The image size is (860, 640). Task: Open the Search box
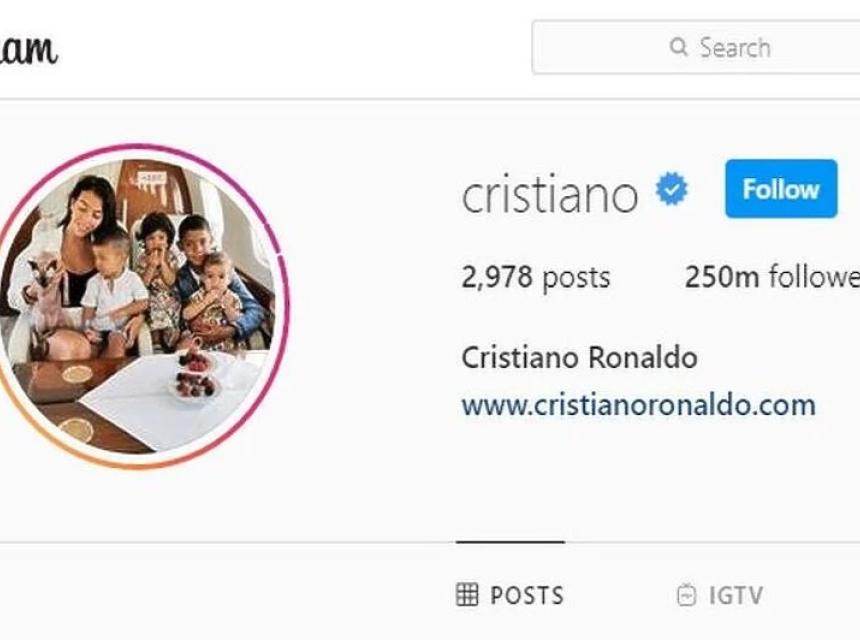(720, 47)
